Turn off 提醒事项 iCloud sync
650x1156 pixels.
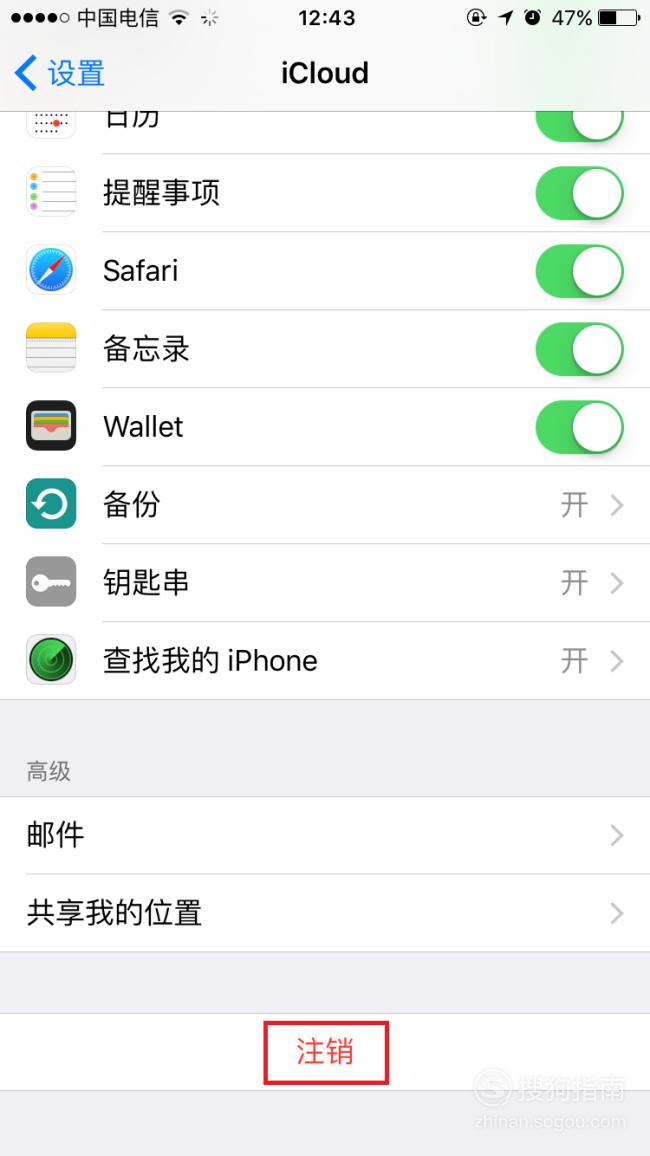coord(579,193)
